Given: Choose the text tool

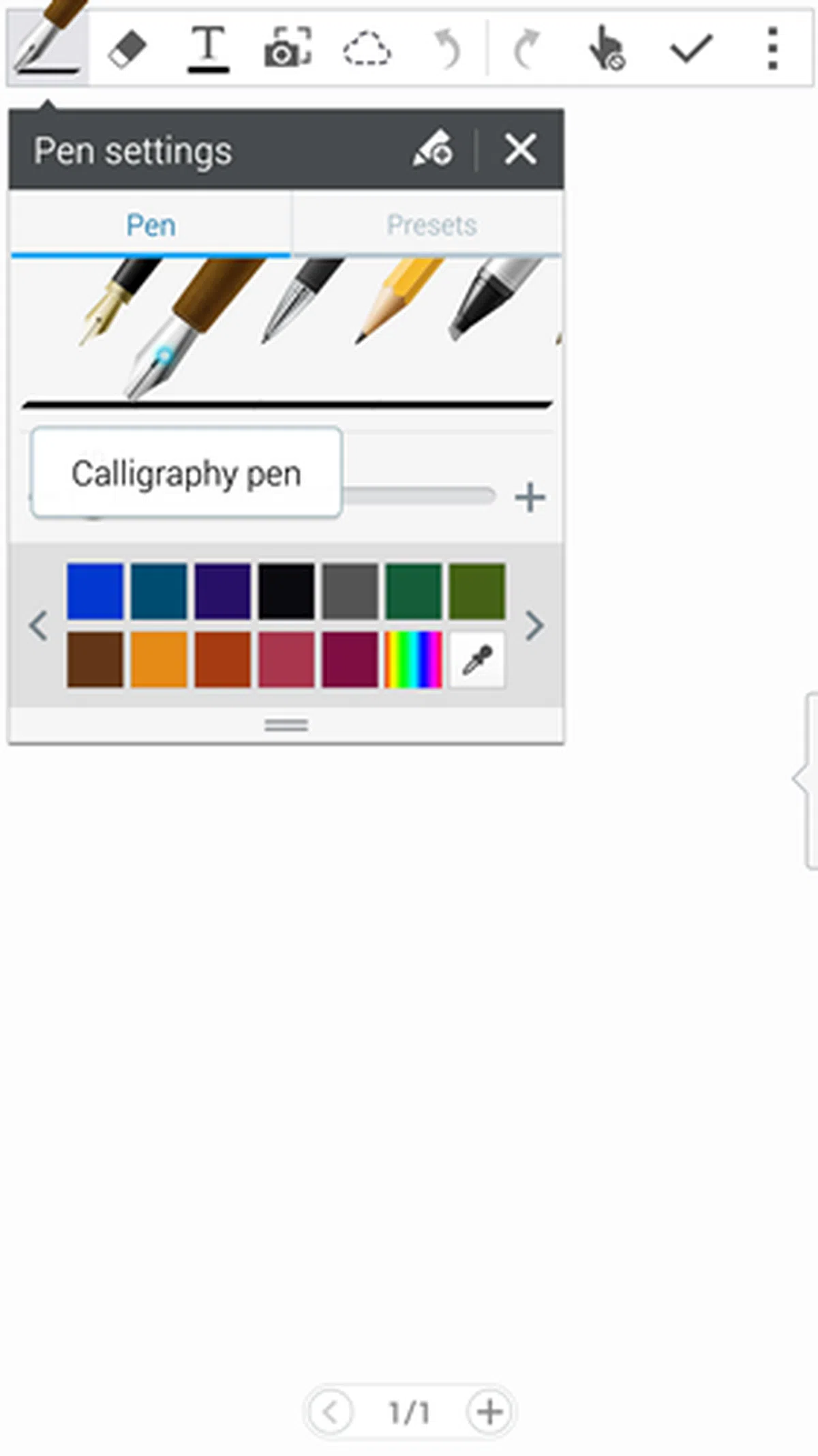Looking at the screenshot, I should pos(208,49).
